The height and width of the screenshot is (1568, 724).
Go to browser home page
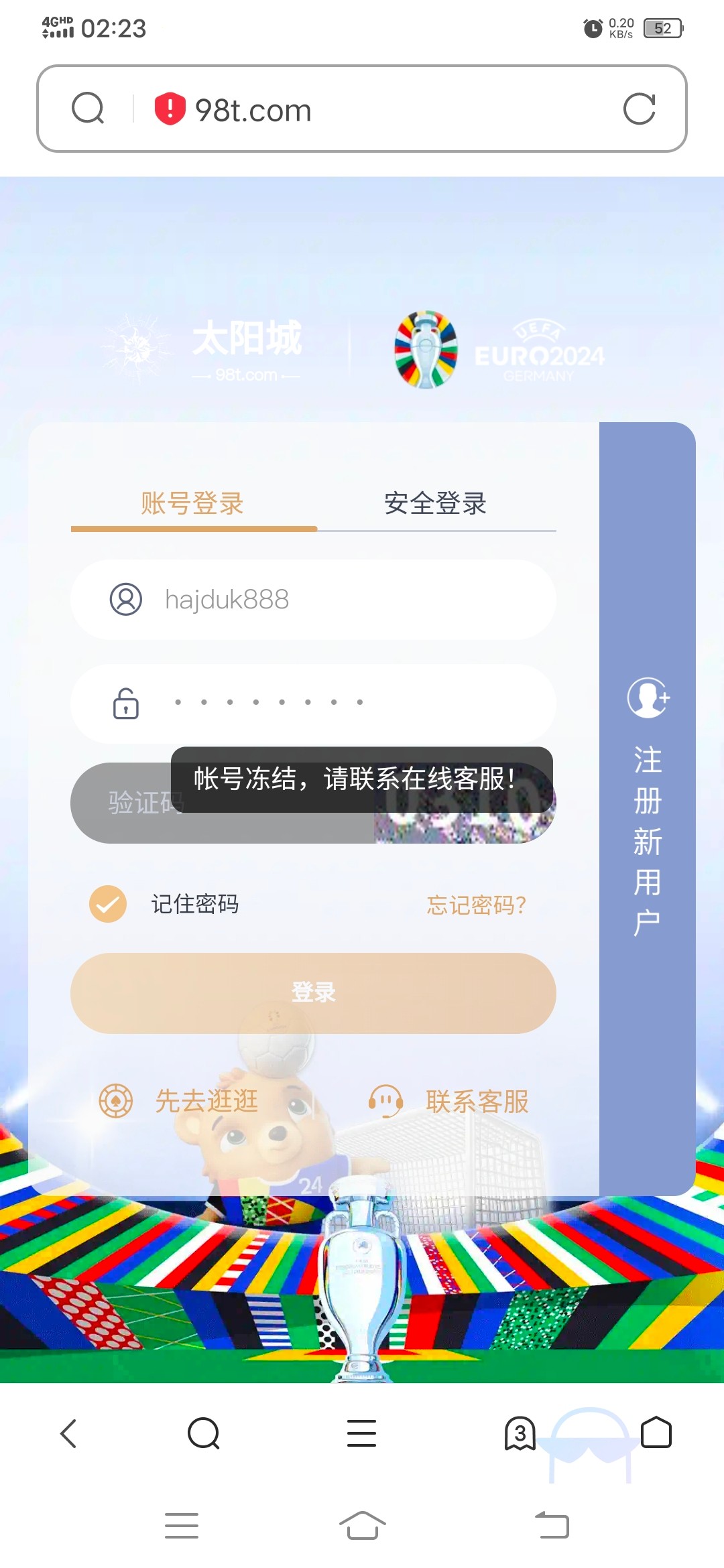point(656,1433)
